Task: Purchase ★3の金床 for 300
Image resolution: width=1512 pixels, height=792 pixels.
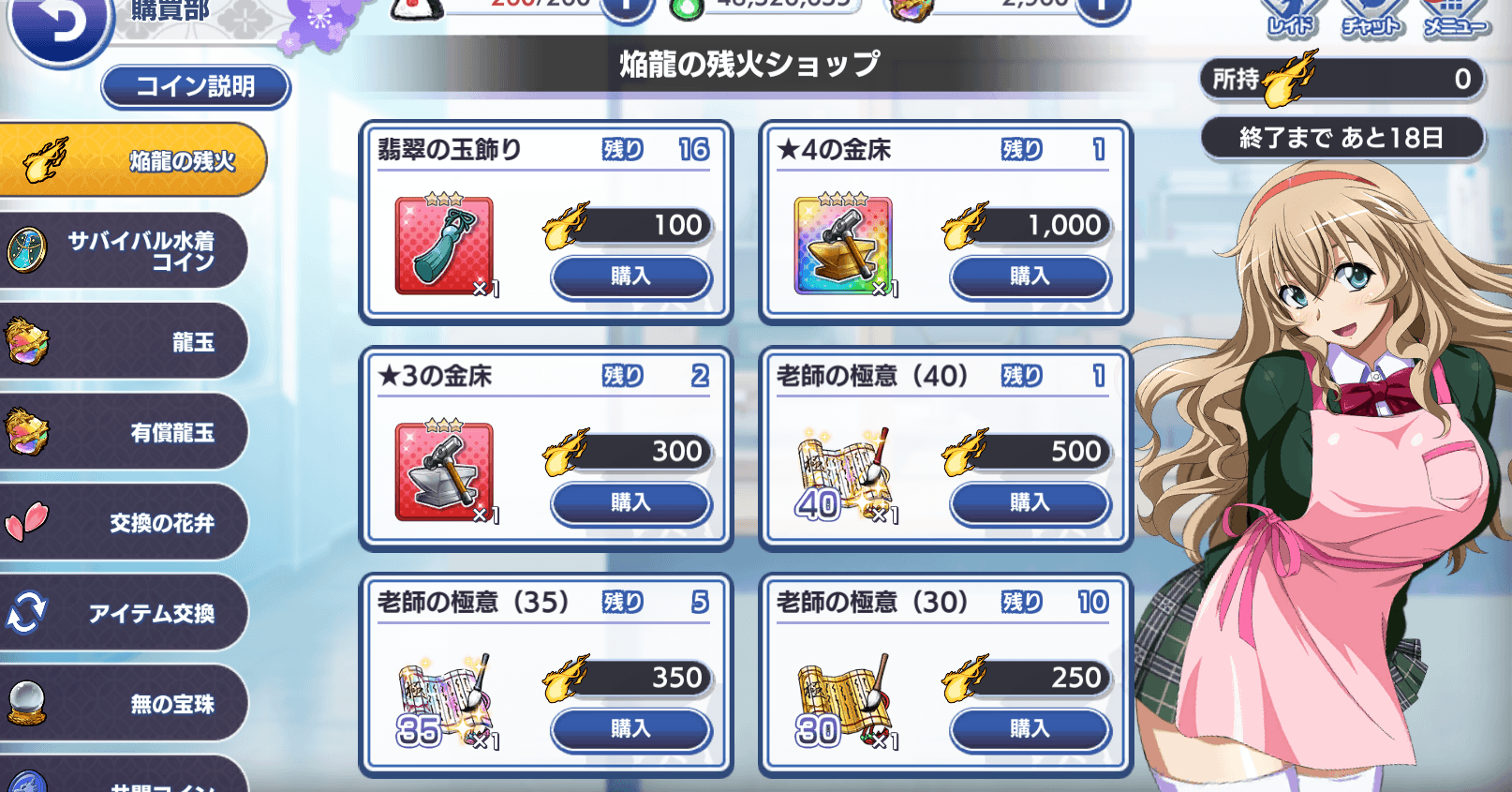Action: [630, 503]
